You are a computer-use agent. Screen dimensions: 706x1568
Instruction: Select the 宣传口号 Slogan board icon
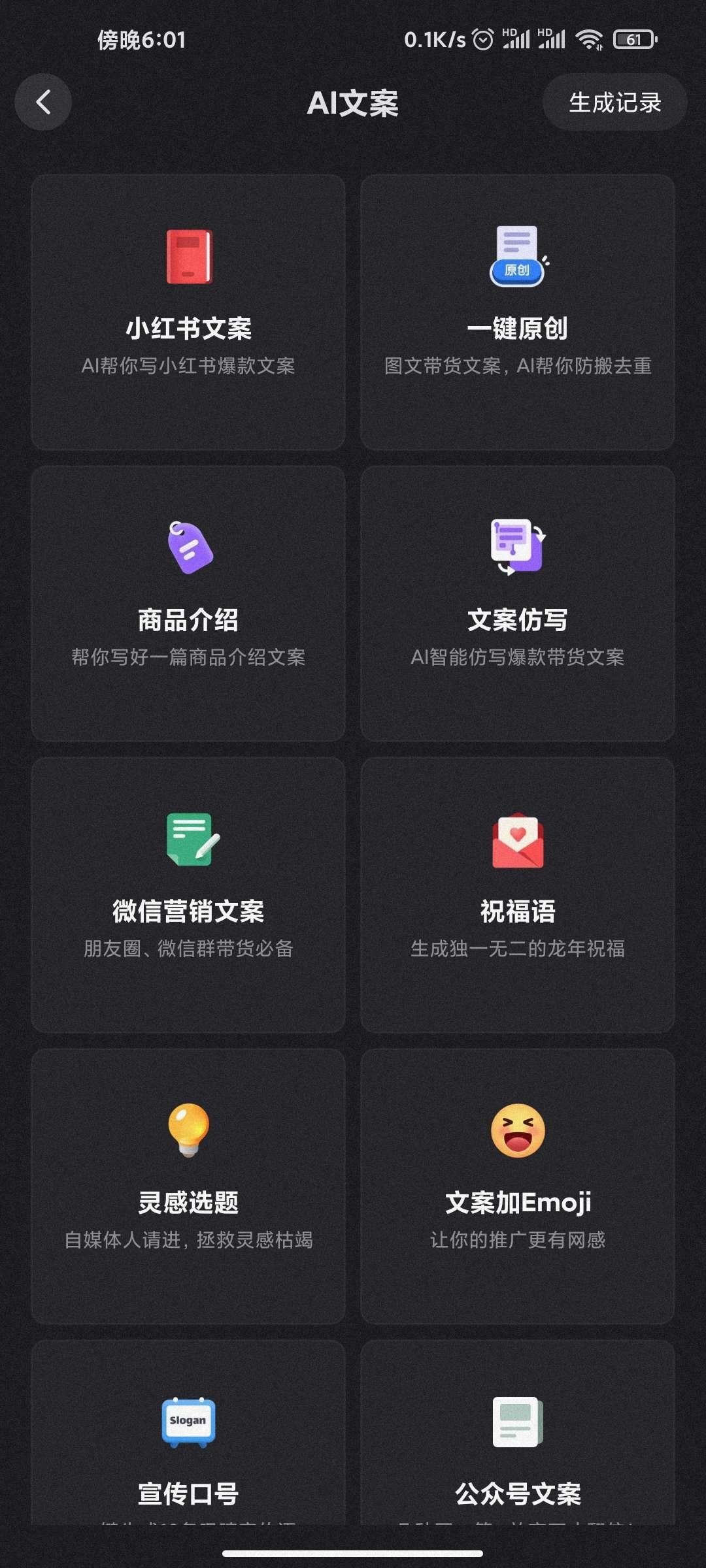coord(188,1421)
